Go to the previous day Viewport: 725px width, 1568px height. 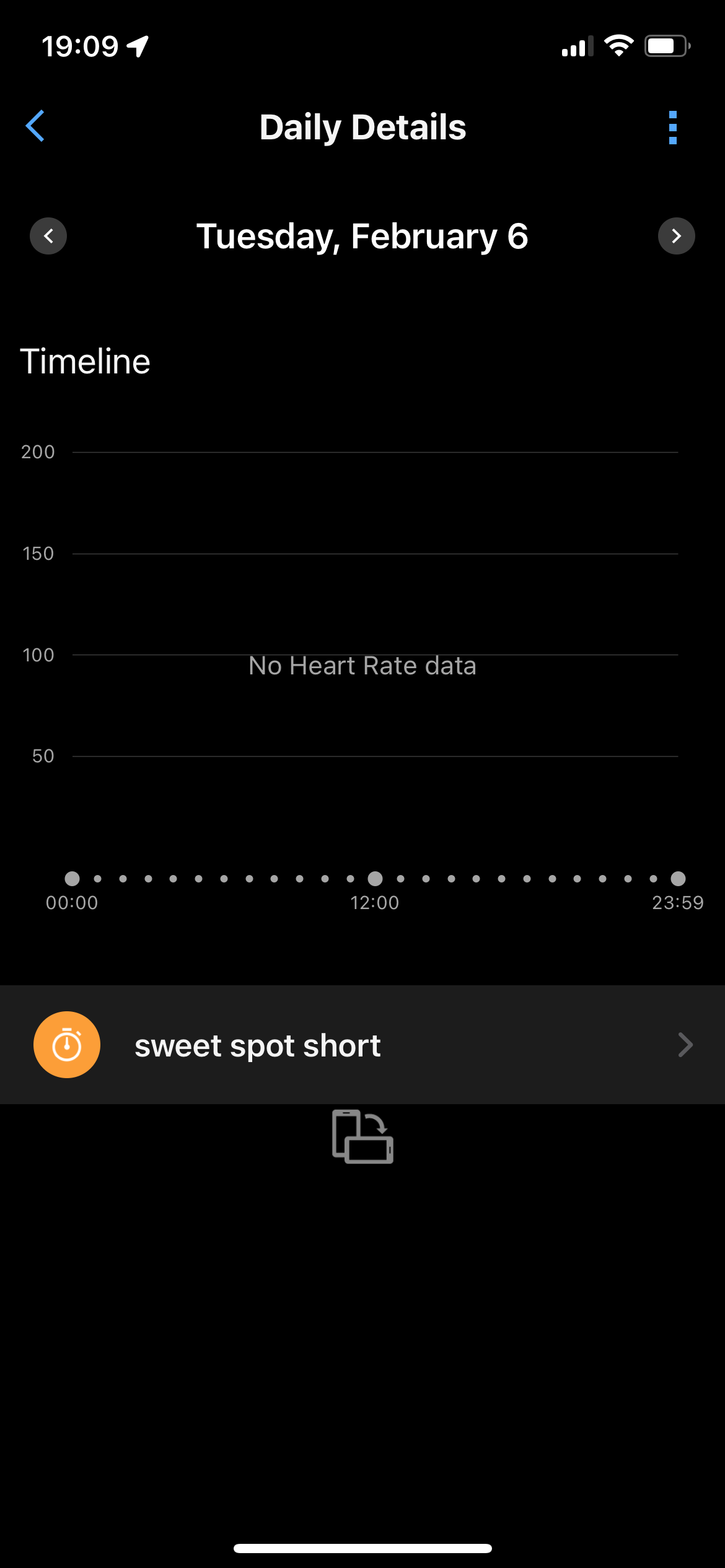[48, 236]
